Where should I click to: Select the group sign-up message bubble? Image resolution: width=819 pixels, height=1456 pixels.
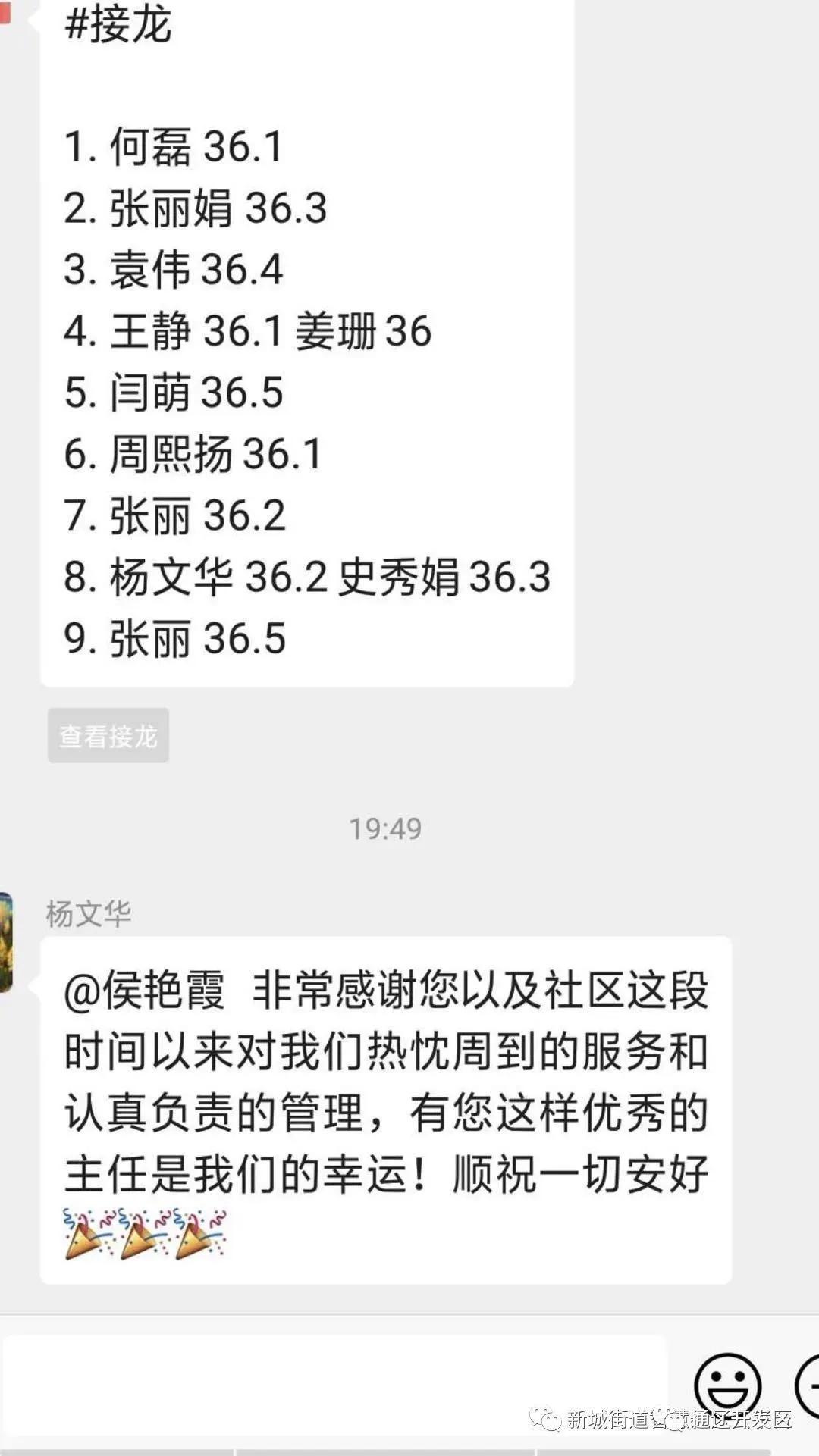(303, 341)
